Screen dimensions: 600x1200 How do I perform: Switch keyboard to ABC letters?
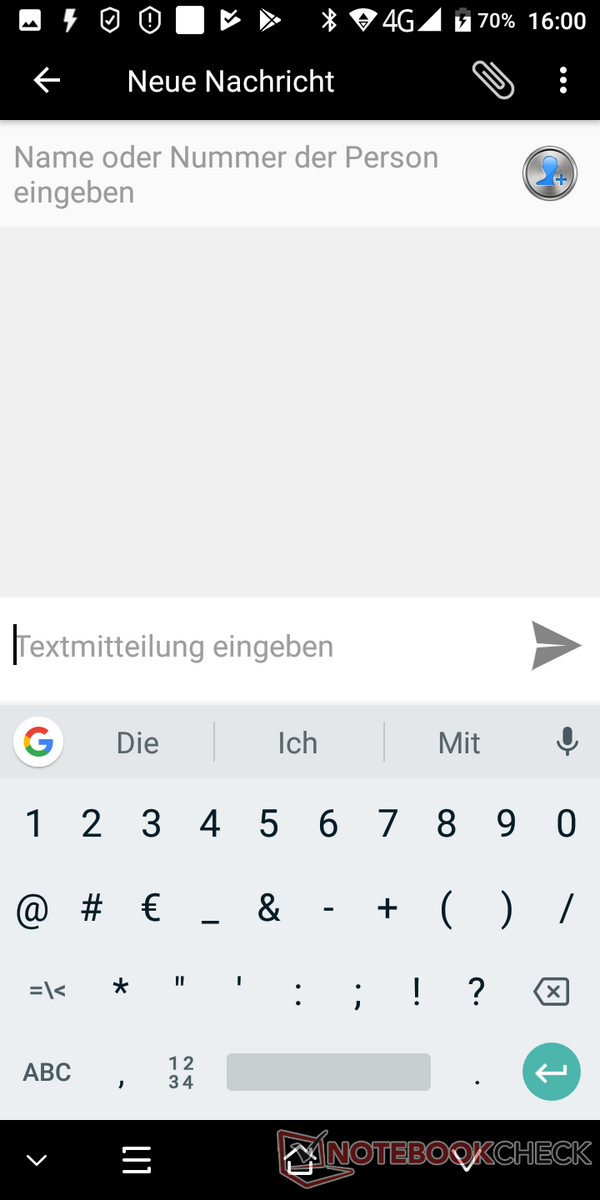[x=47, y=1073]
